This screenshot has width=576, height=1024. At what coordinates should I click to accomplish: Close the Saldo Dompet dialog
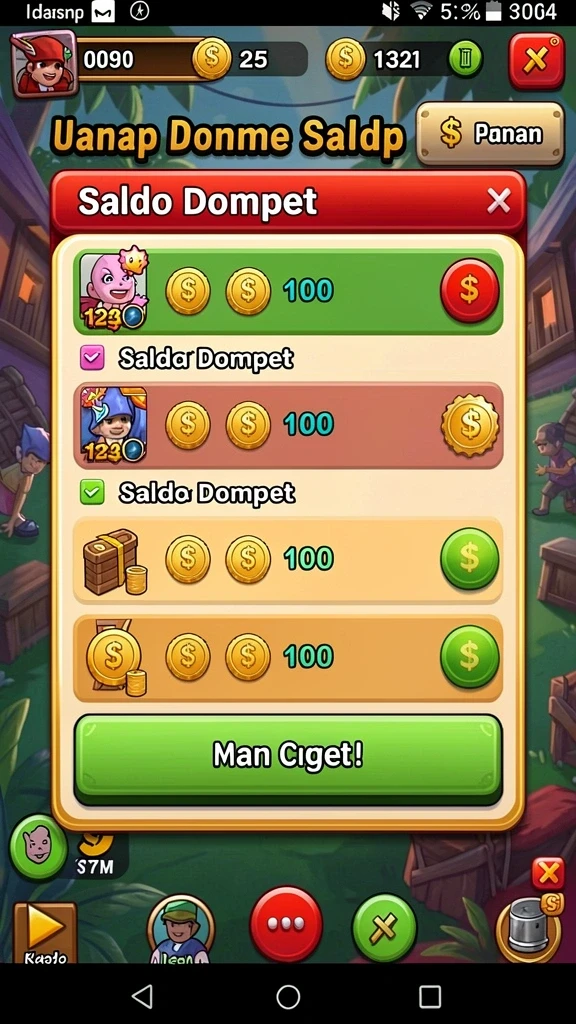499,202
